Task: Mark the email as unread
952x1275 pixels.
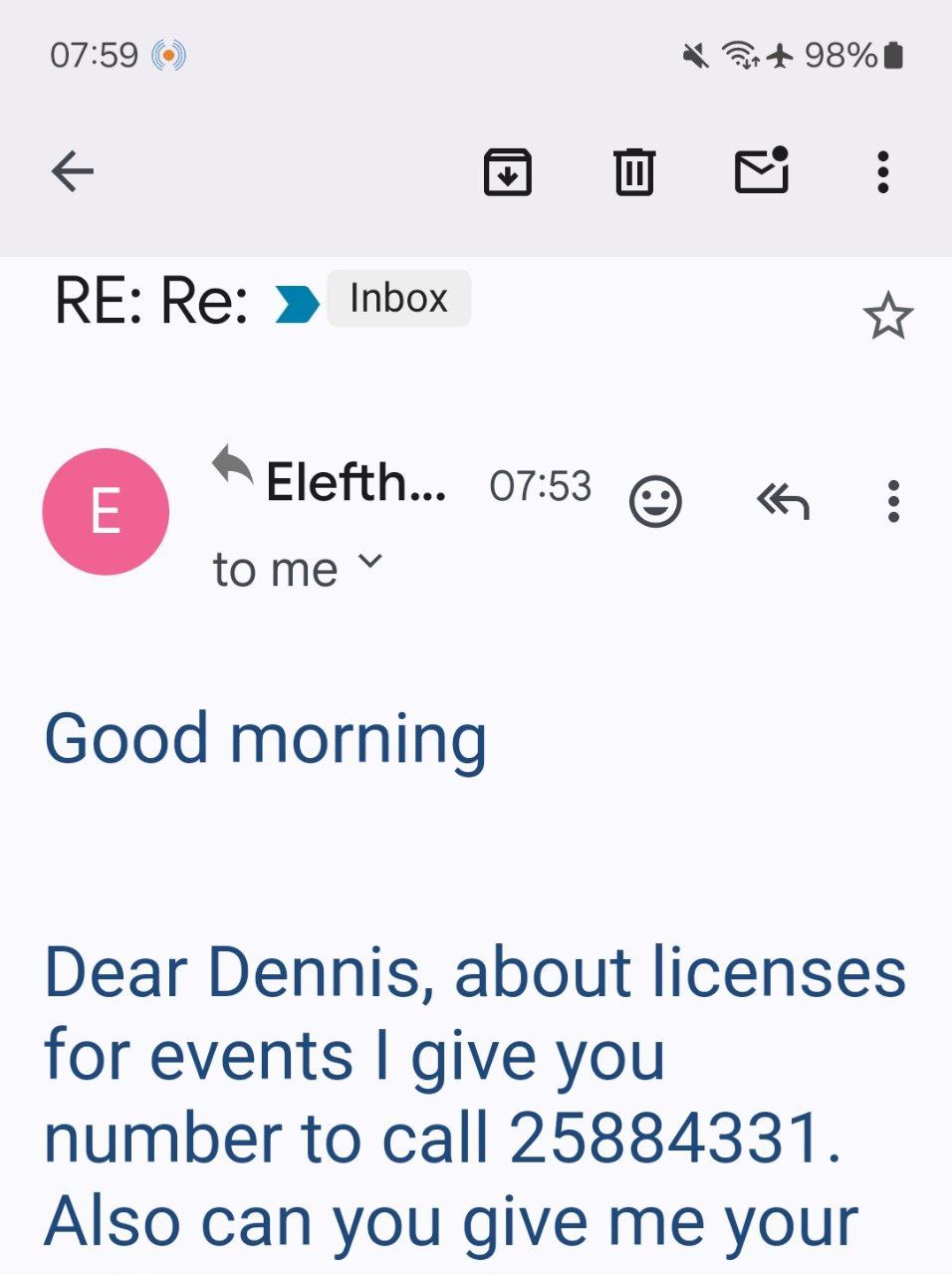Action: tap(762, 171)
